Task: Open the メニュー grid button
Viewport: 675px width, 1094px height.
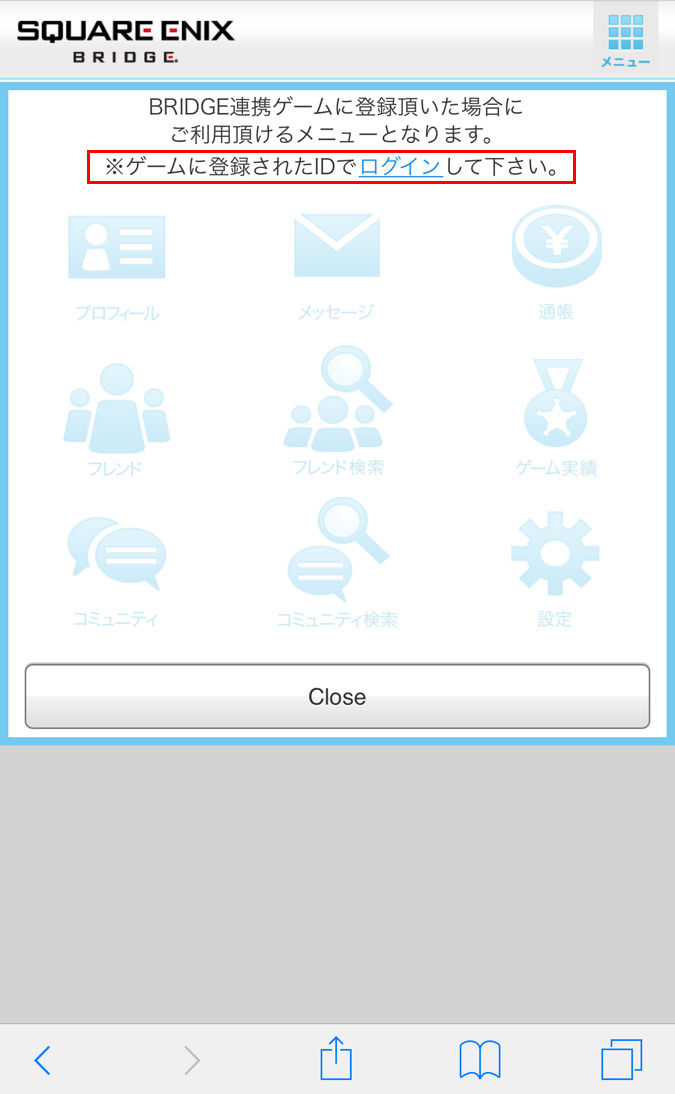Action: [x=626, y=40]
